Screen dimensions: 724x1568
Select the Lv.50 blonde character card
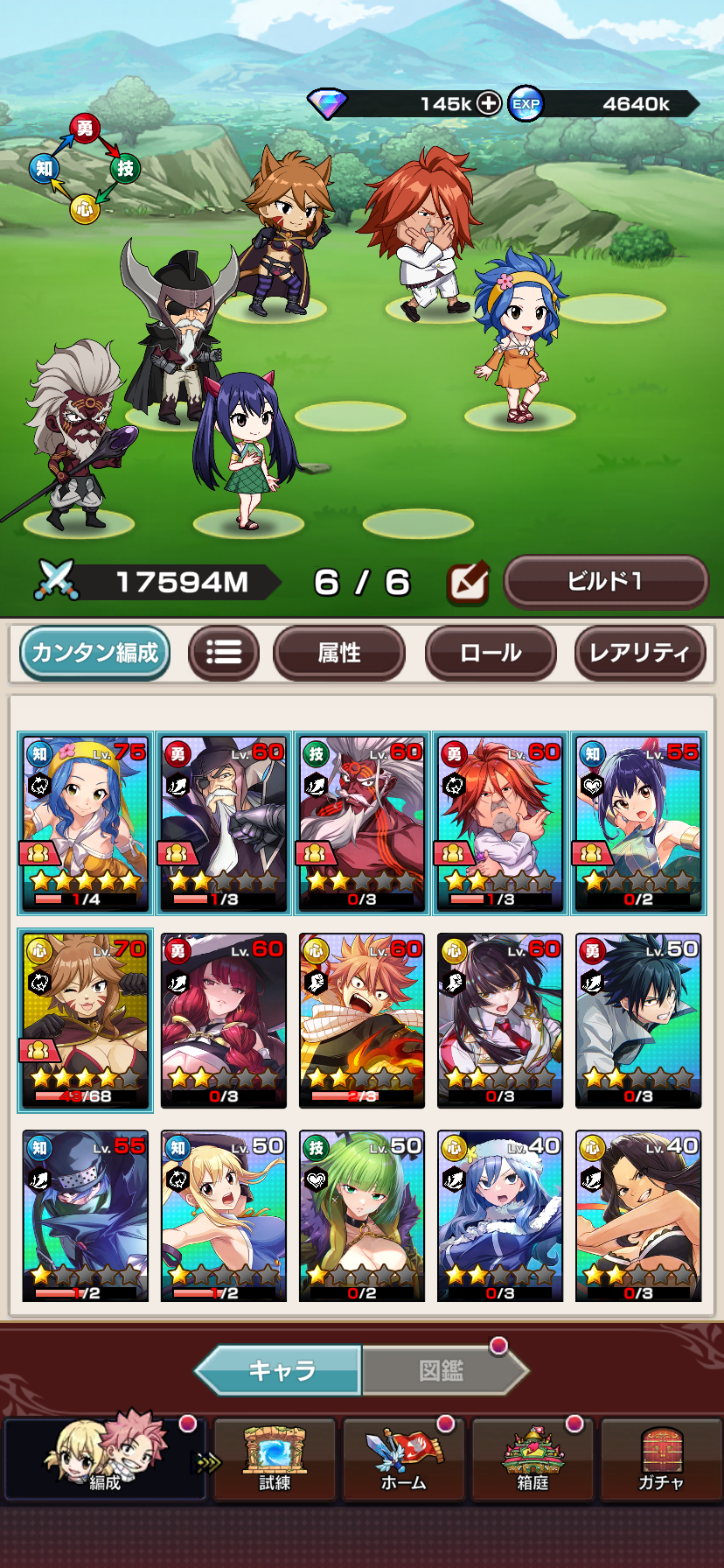click(224, 1217)
